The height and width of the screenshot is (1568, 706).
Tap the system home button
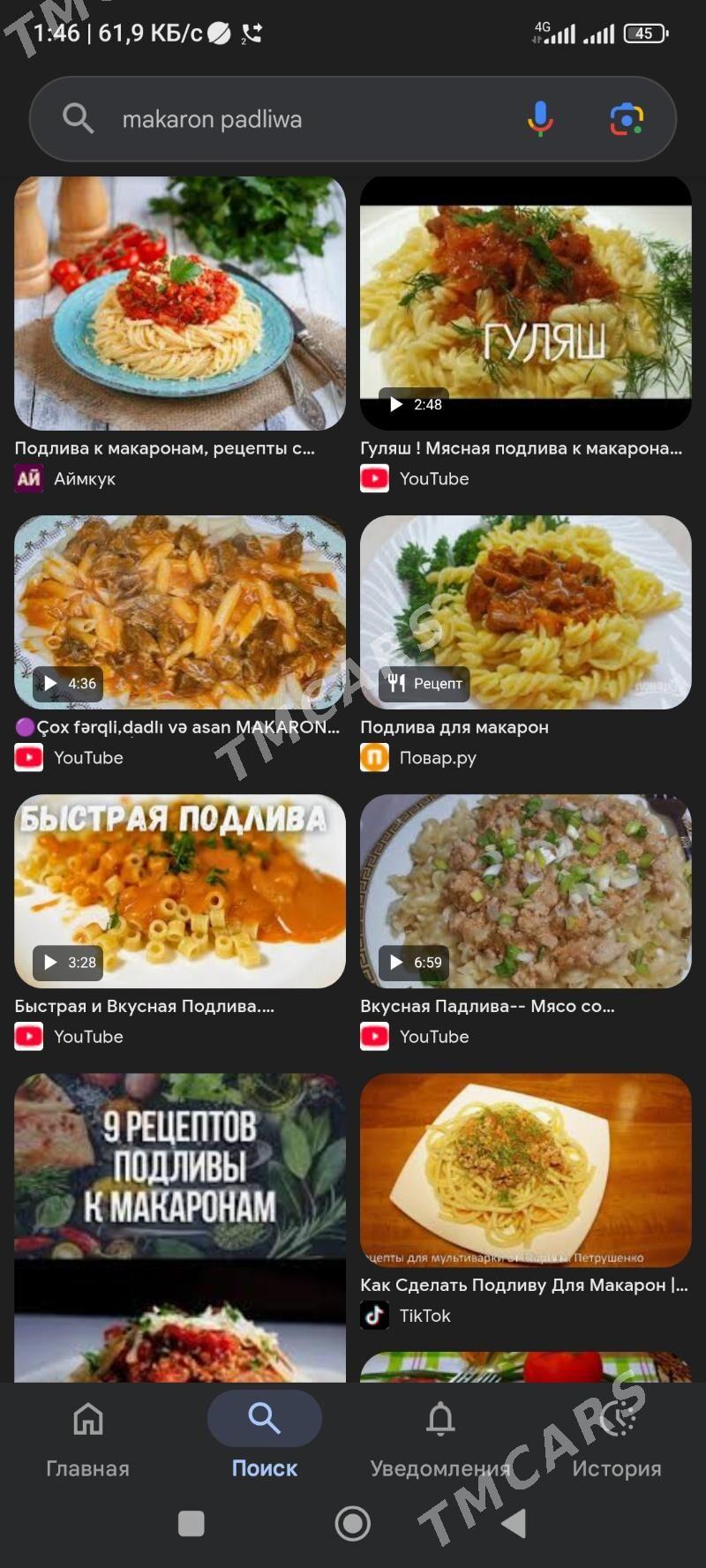(352, 1523)
